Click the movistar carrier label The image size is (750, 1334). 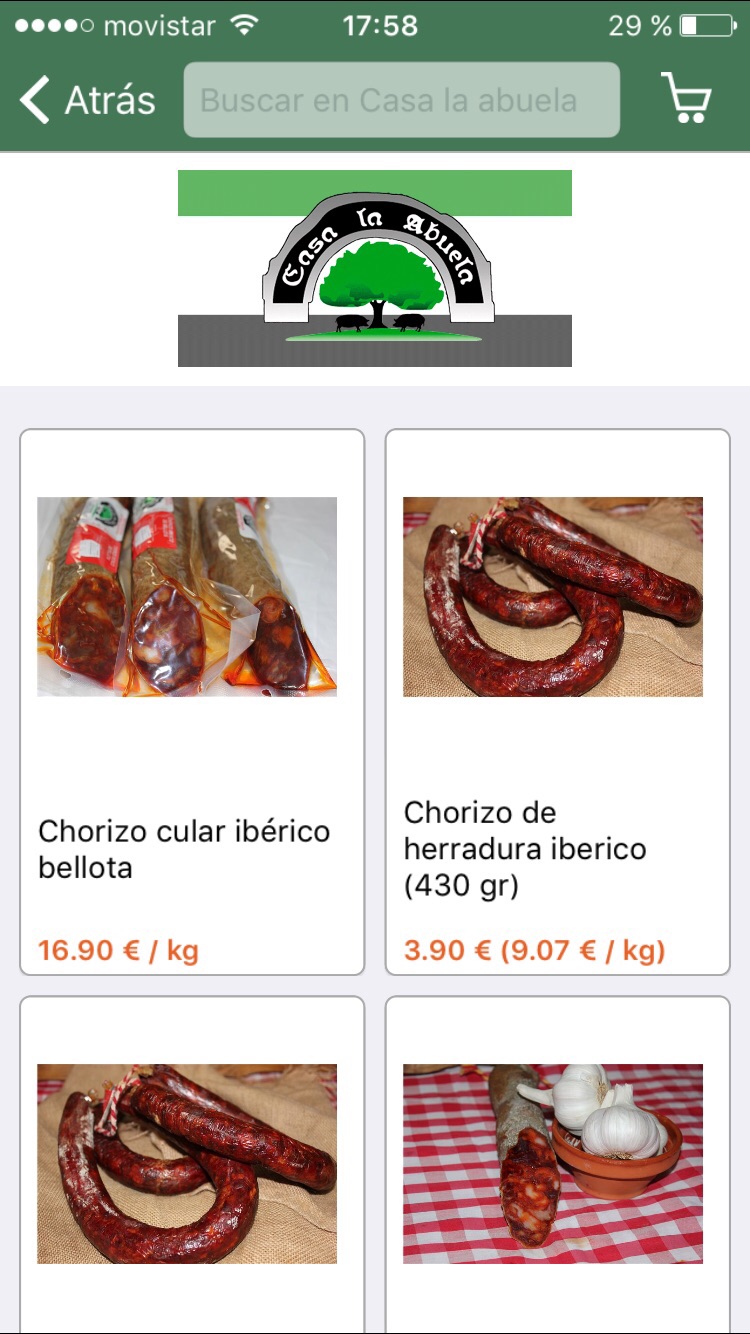click(x=160, y=25)
